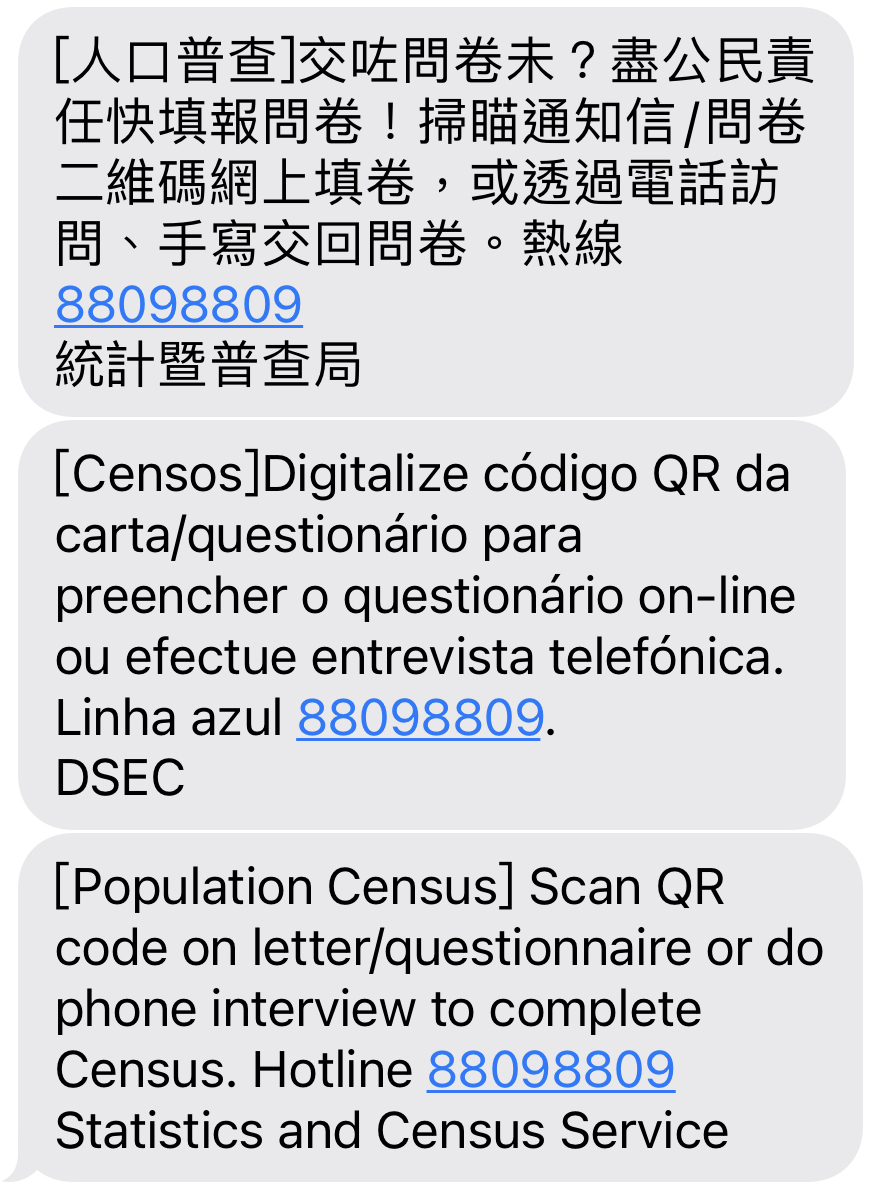Image resolution: width=880 pixels, height=1192 pixels.
Task: Dial Hotline 88098809 in the English message
Action: [x=551, y=1069]
